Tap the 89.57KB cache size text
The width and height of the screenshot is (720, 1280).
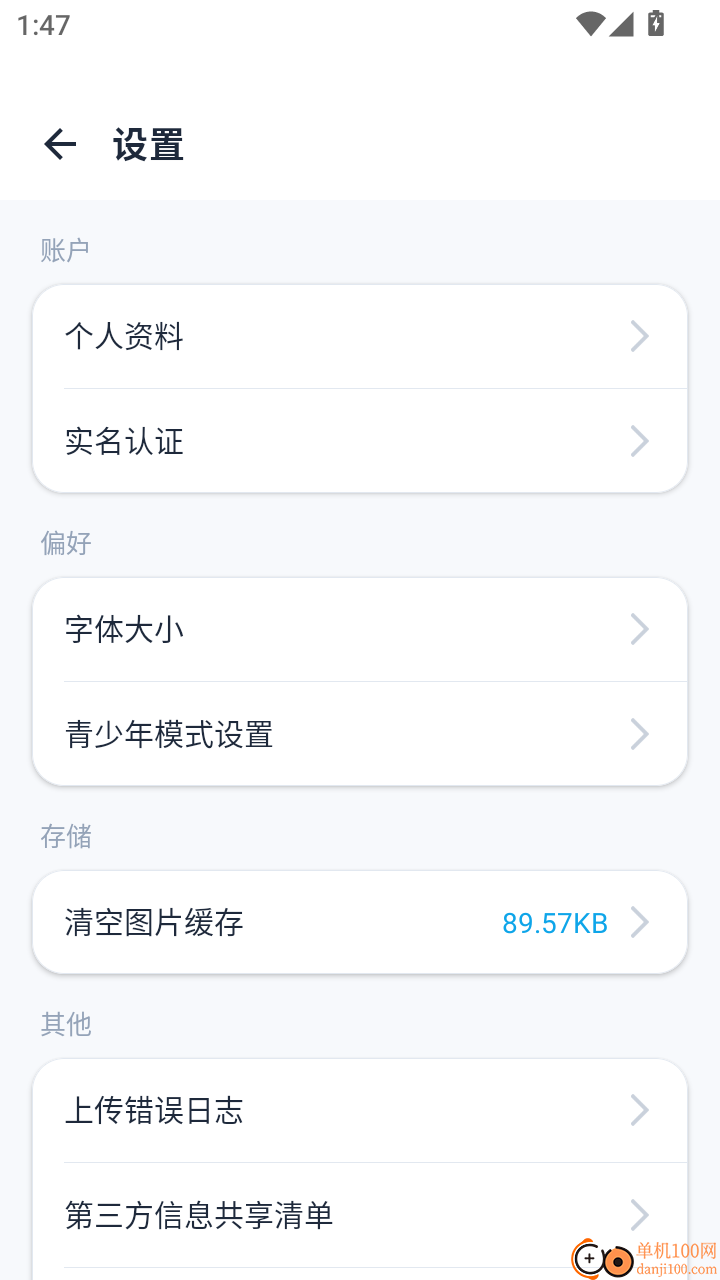(x=554, y=922)
